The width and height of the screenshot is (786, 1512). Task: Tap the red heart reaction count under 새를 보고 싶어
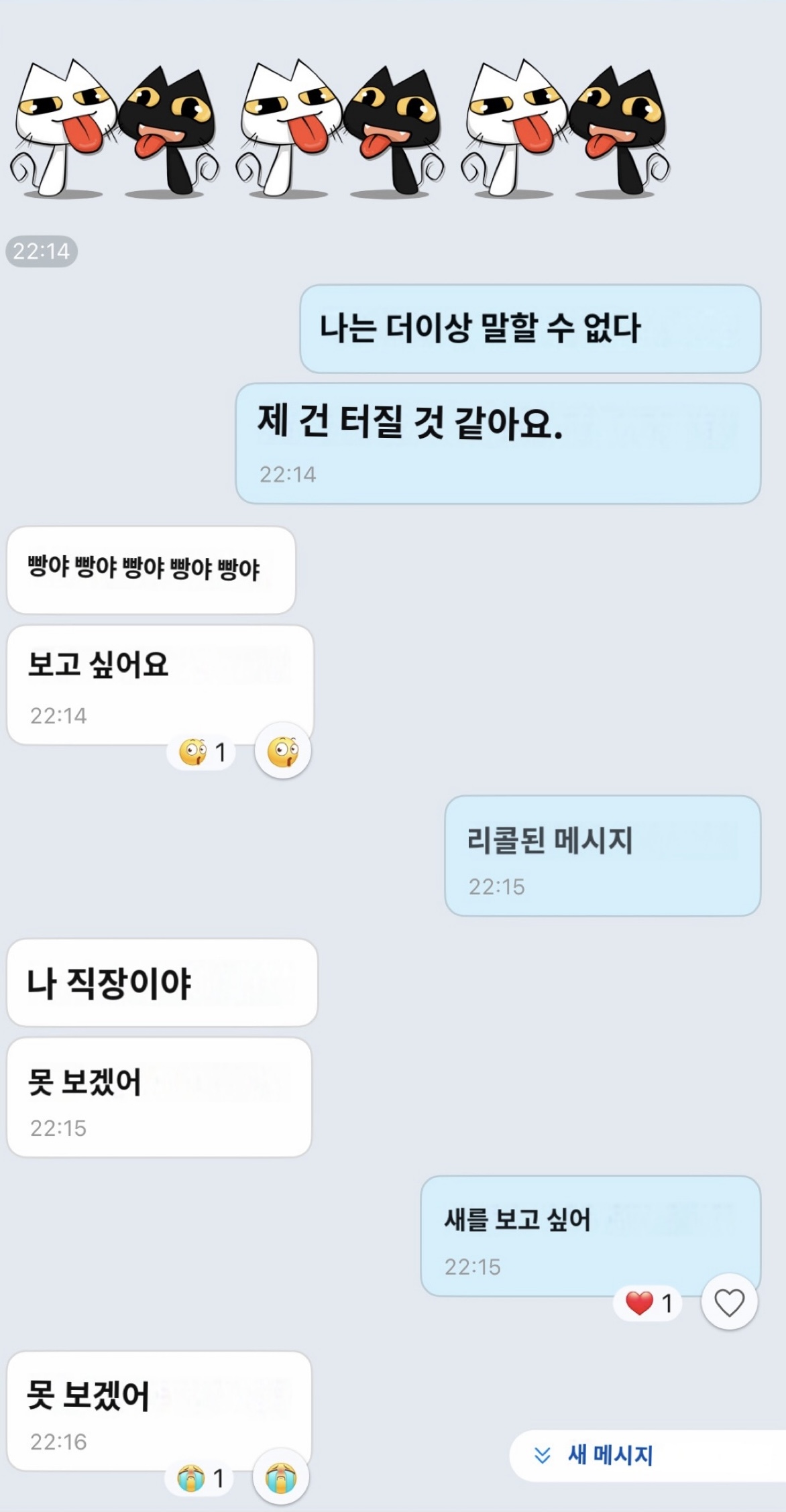click(x=649, y=1303)
